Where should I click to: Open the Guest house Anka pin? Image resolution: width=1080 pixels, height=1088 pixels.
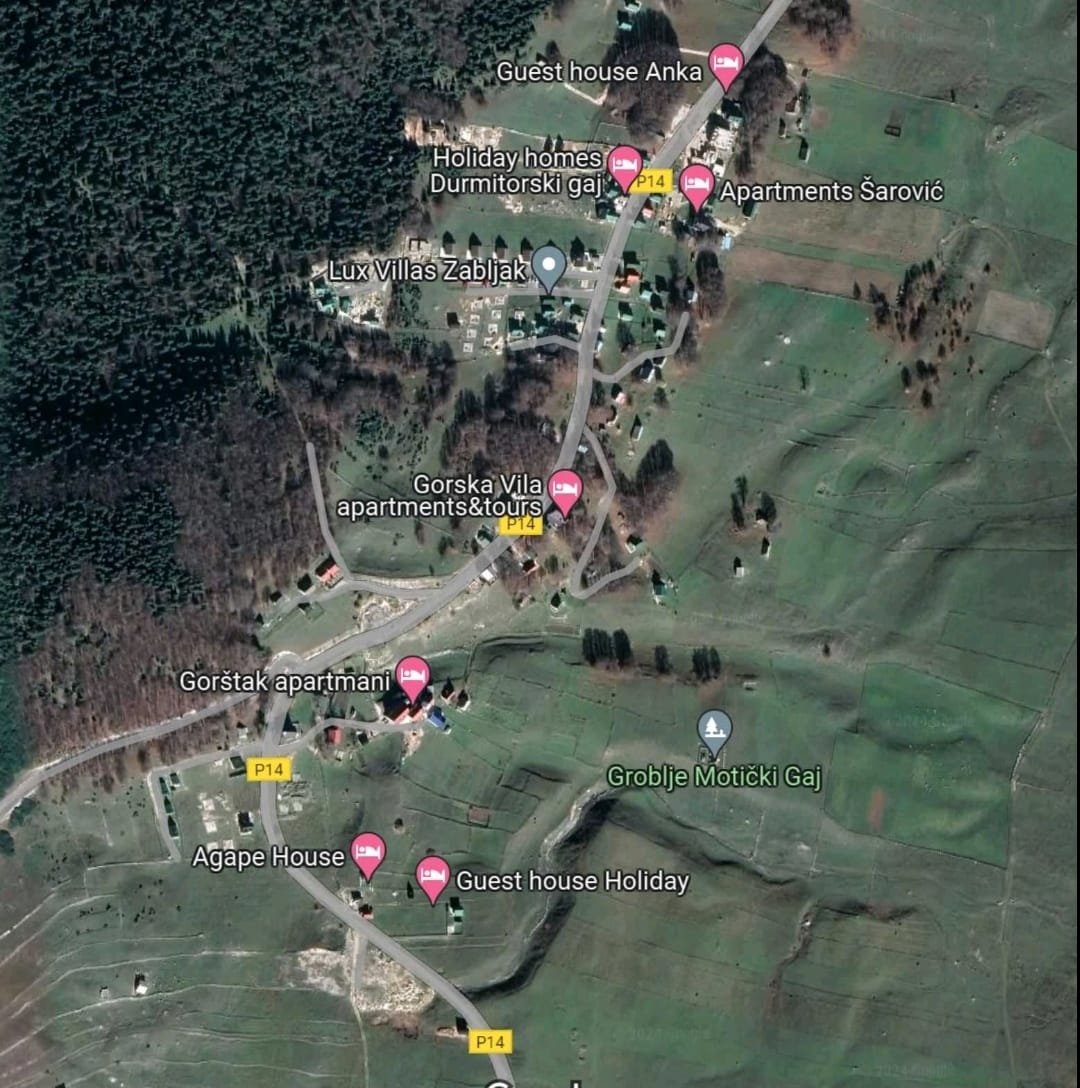pyautogui.click(x=726, y=63)
